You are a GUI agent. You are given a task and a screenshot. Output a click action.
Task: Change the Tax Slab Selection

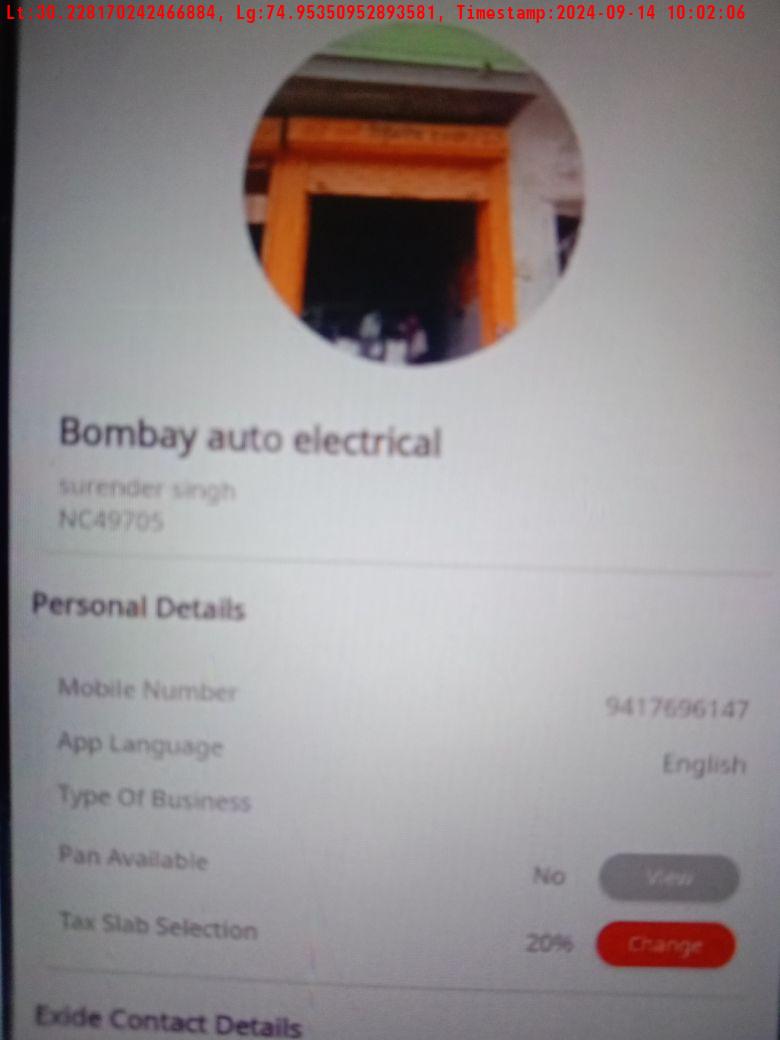pyautogui.click(x=665, y=944)
